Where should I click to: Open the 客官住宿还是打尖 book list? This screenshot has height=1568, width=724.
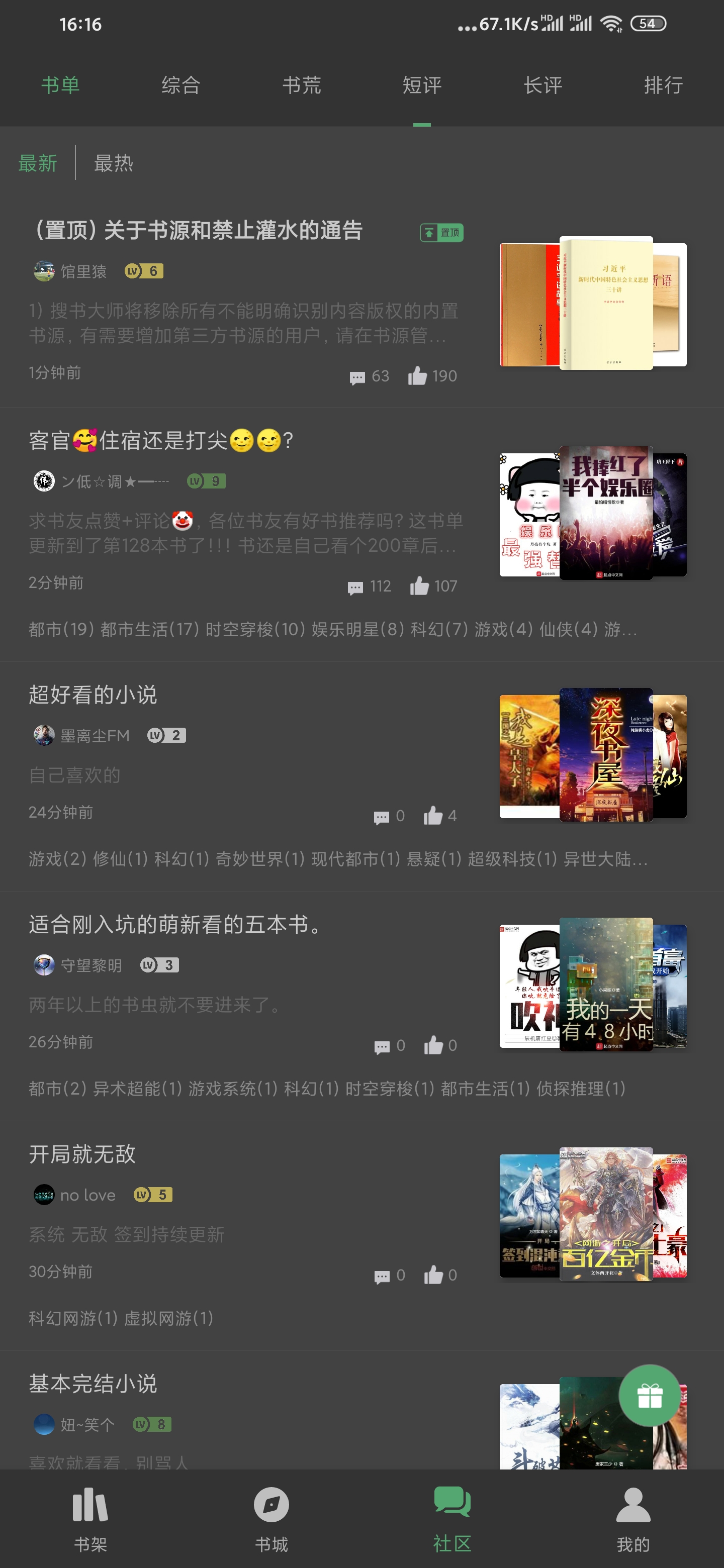tap(361, 534)
